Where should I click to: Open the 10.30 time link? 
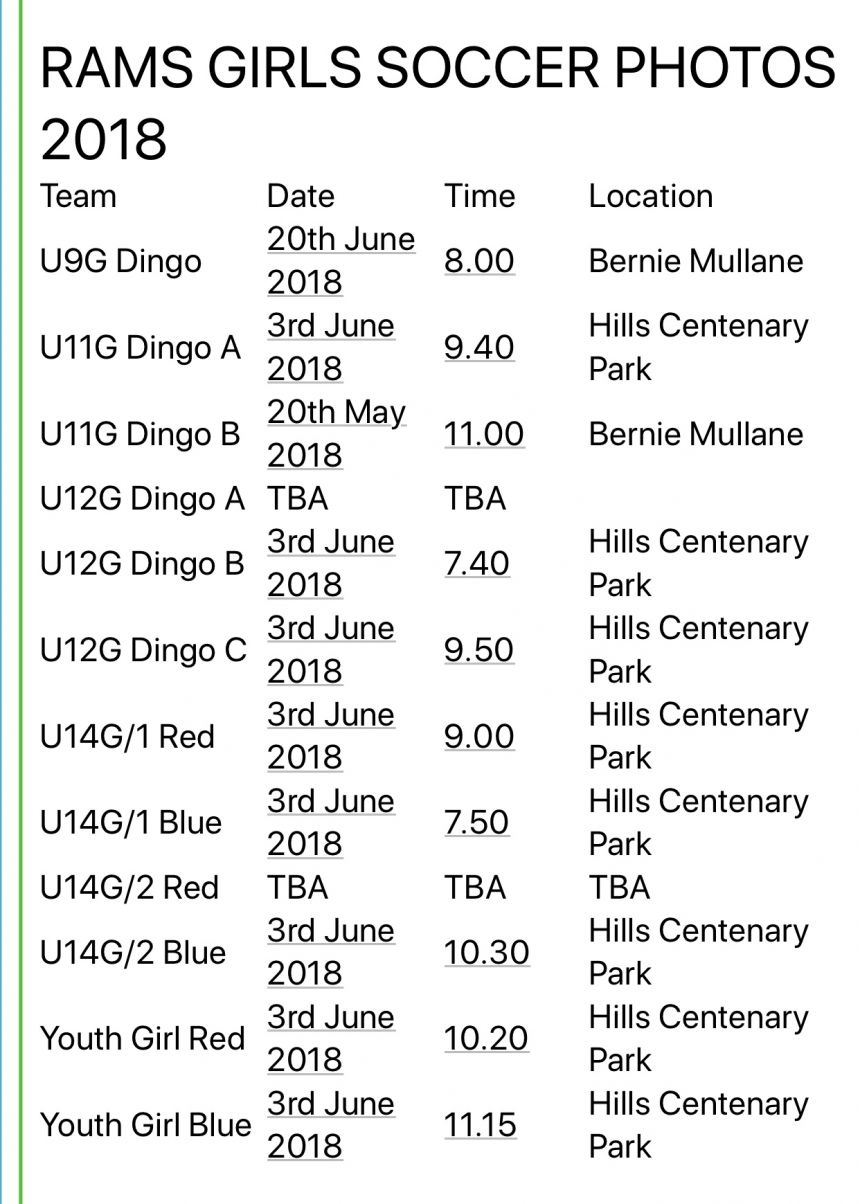[x=486, y=953]
